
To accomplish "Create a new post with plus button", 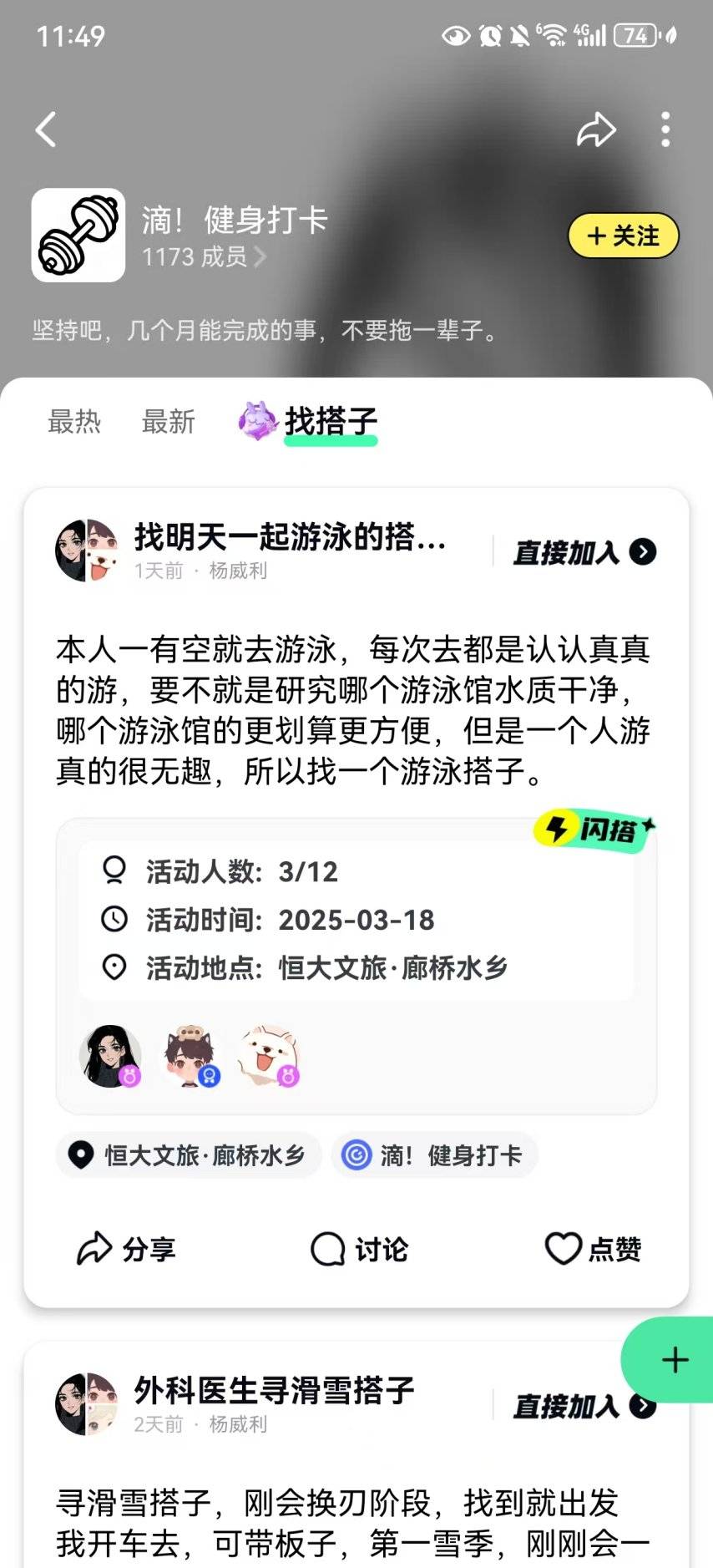I will click(675, 1360).
